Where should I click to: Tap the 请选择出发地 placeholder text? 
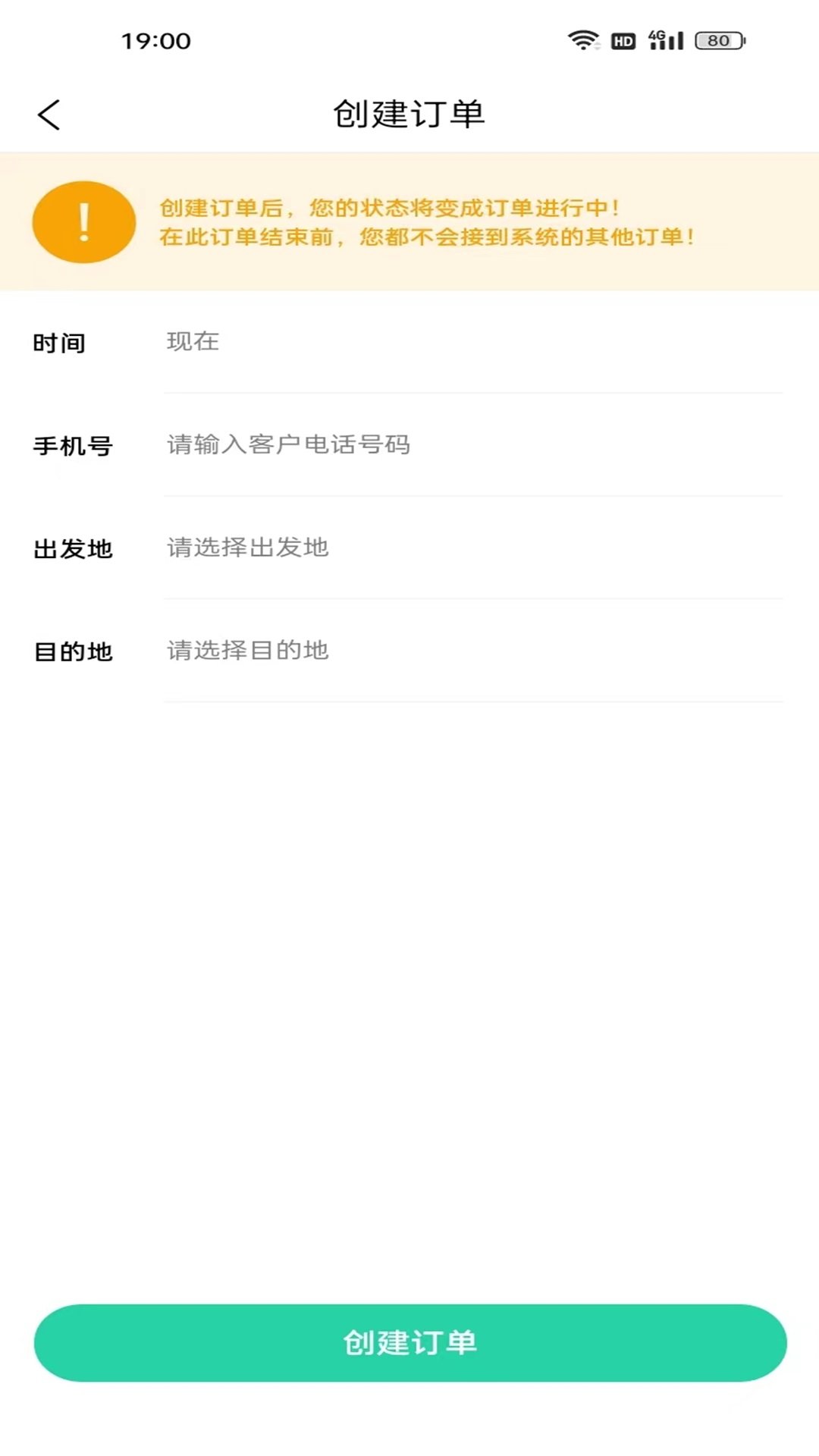(x=246, y=548)
